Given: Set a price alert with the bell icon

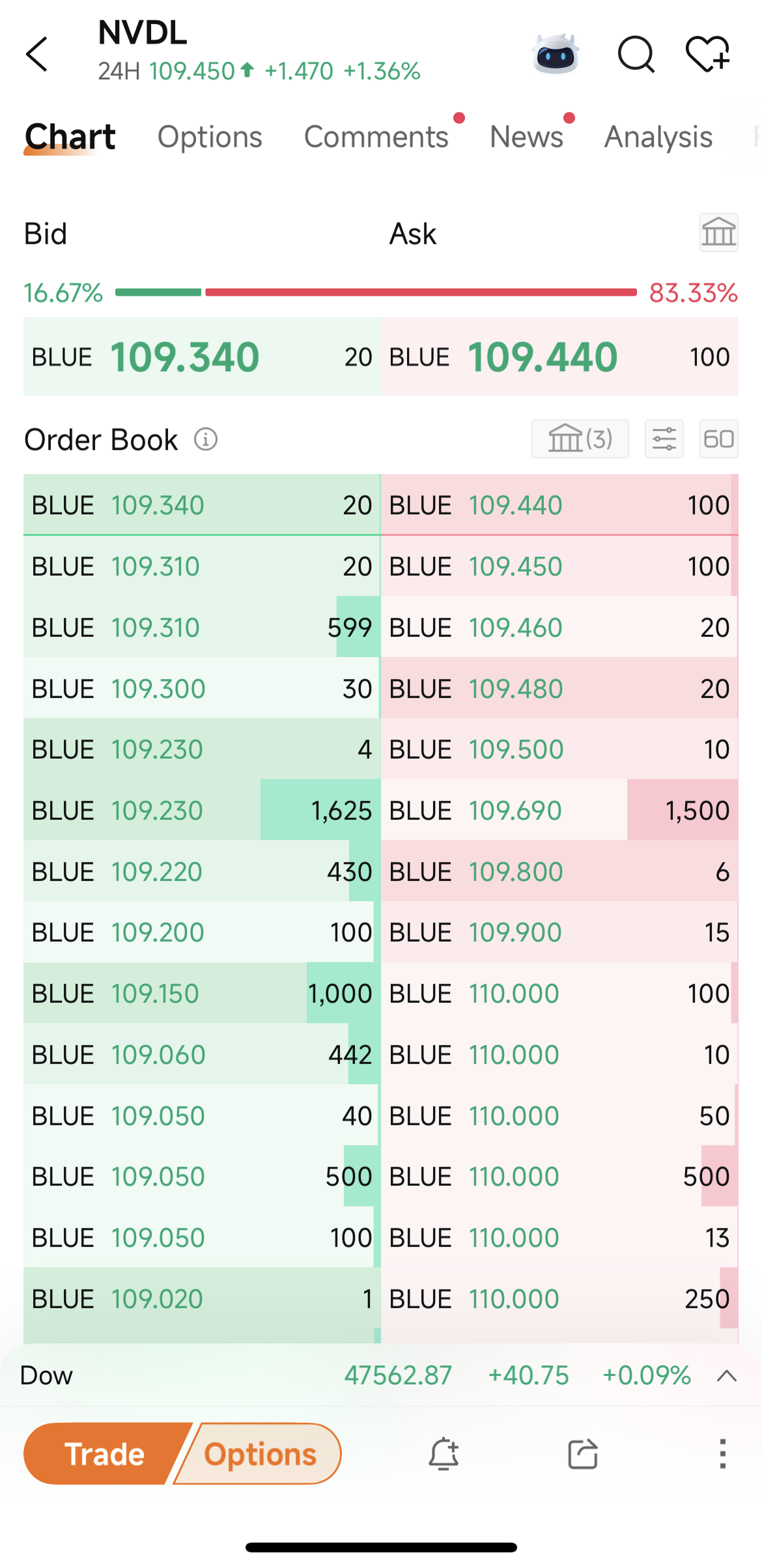Looking at the screenshot, I should [x=444, y=1453].
